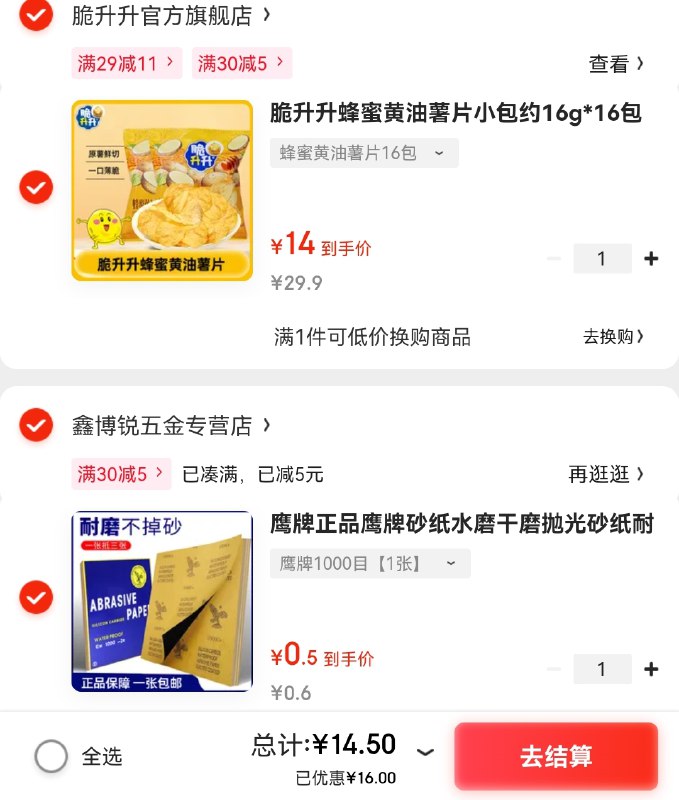Uncheck the 脆升升官方旗舰店 store checkbox
Screen dimensions: 679x800
(36, 15)
